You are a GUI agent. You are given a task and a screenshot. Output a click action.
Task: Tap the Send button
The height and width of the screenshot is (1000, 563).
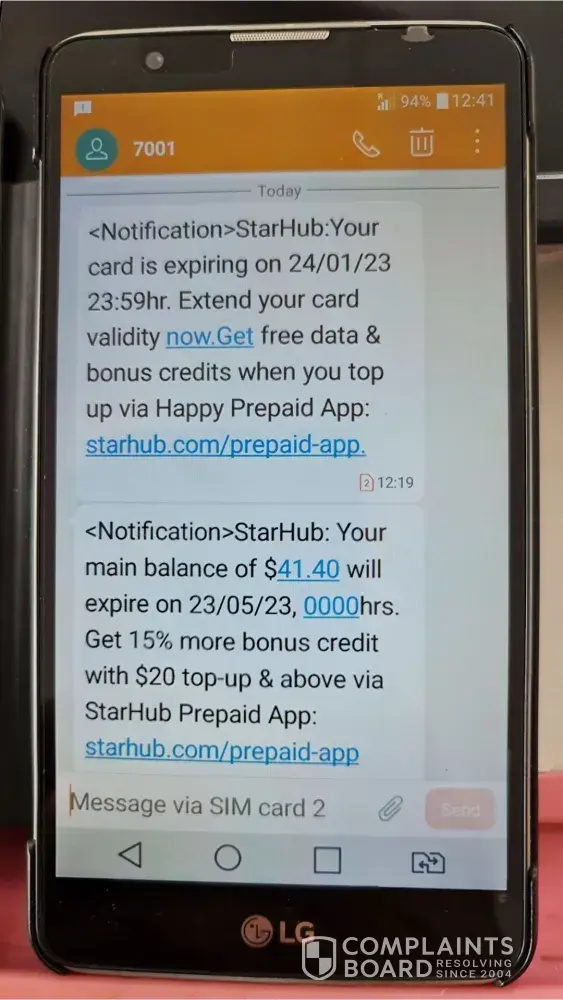pos(460,809)
